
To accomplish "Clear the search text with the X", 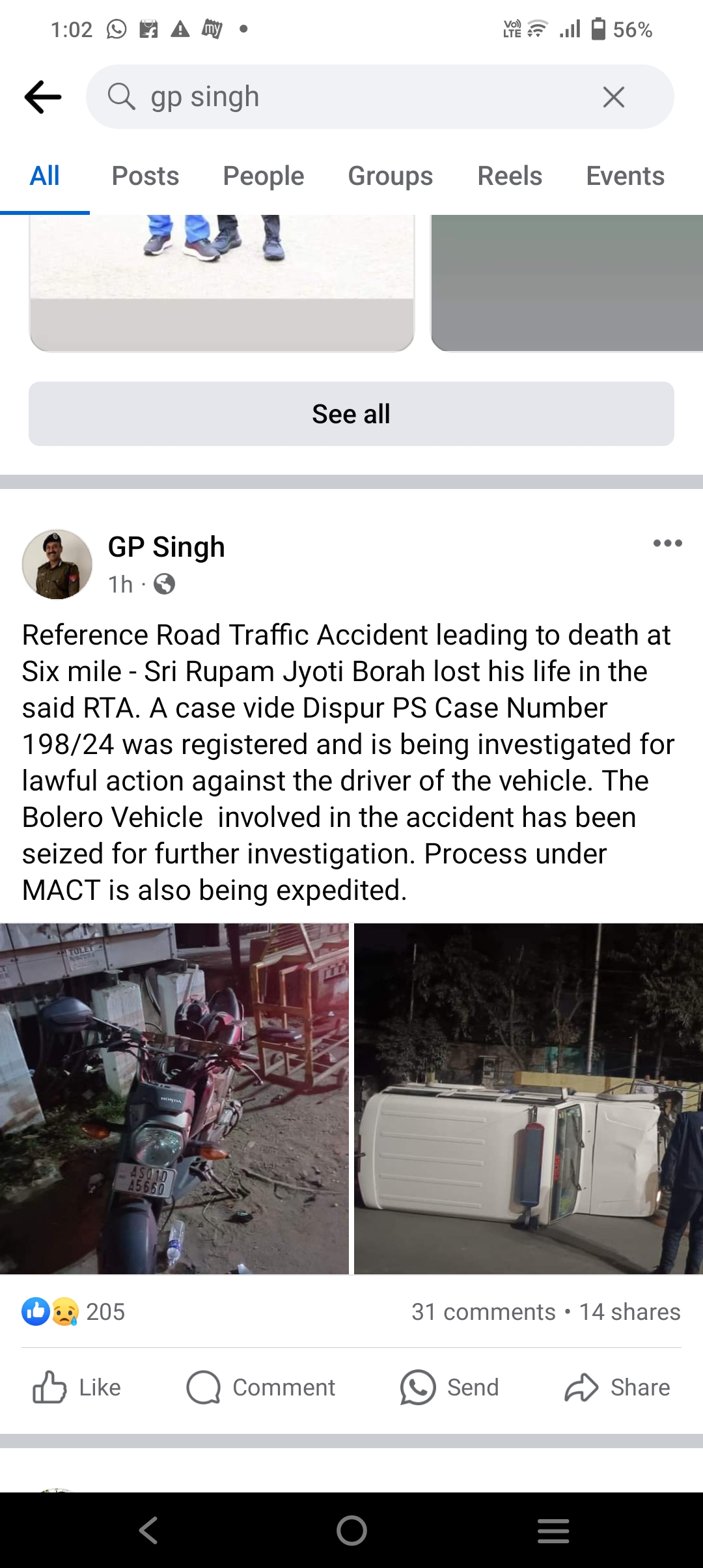I will point(613,97).
